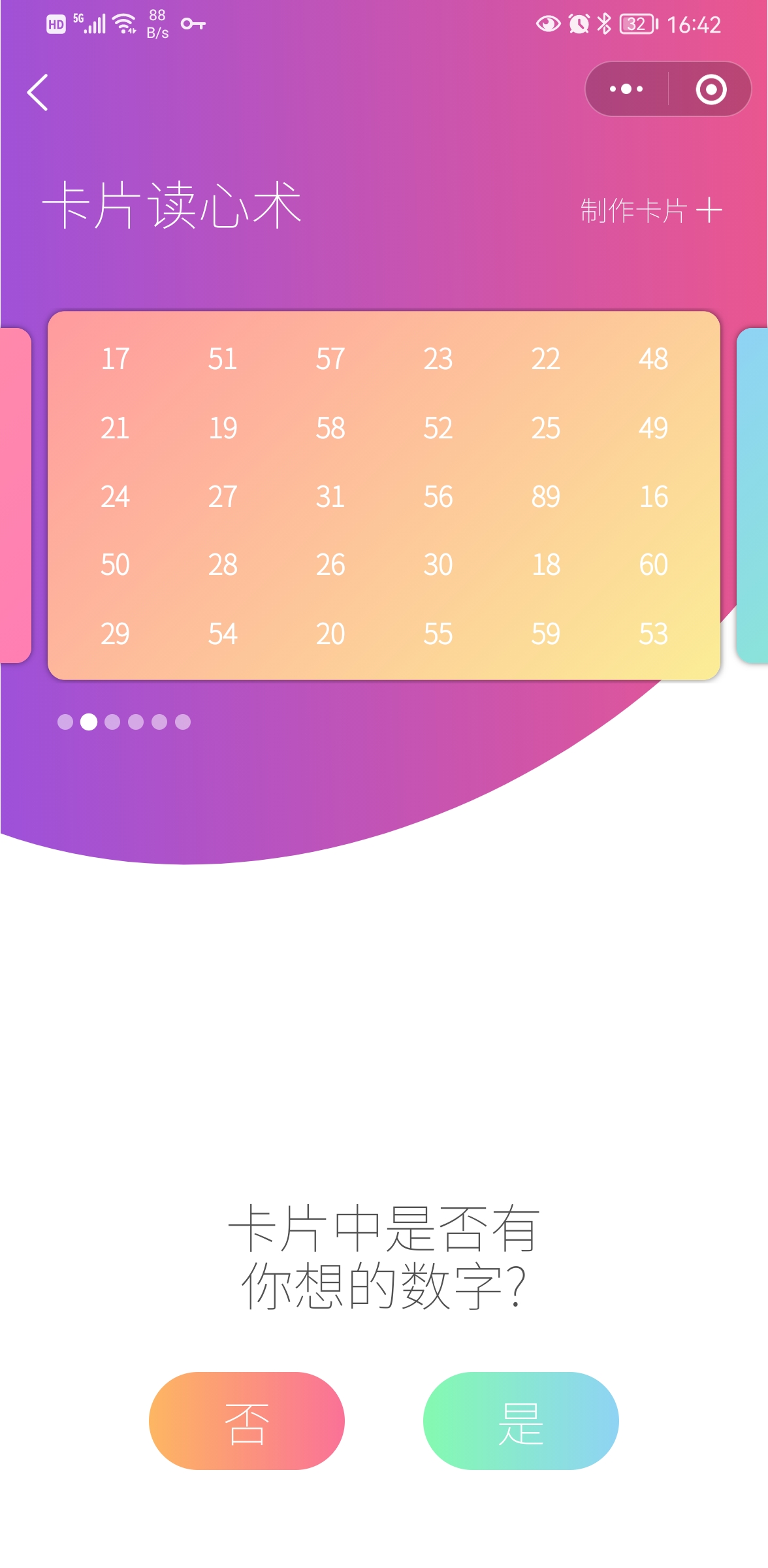Close the mini program with the circle icon
768x1568 pixels.
(x=711, y=89)
